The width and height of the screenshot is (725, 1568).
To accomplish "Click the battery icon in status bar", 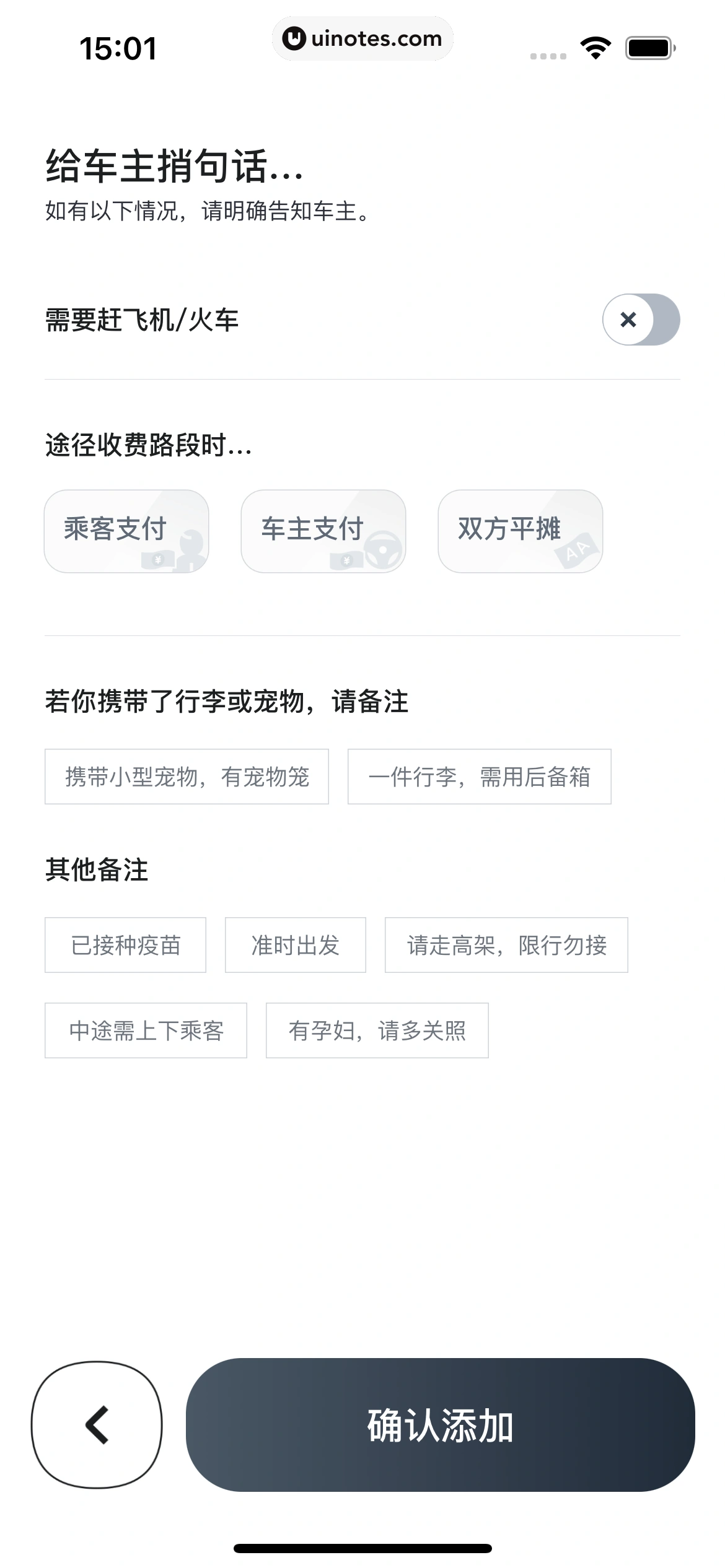I will click(648, 48).
